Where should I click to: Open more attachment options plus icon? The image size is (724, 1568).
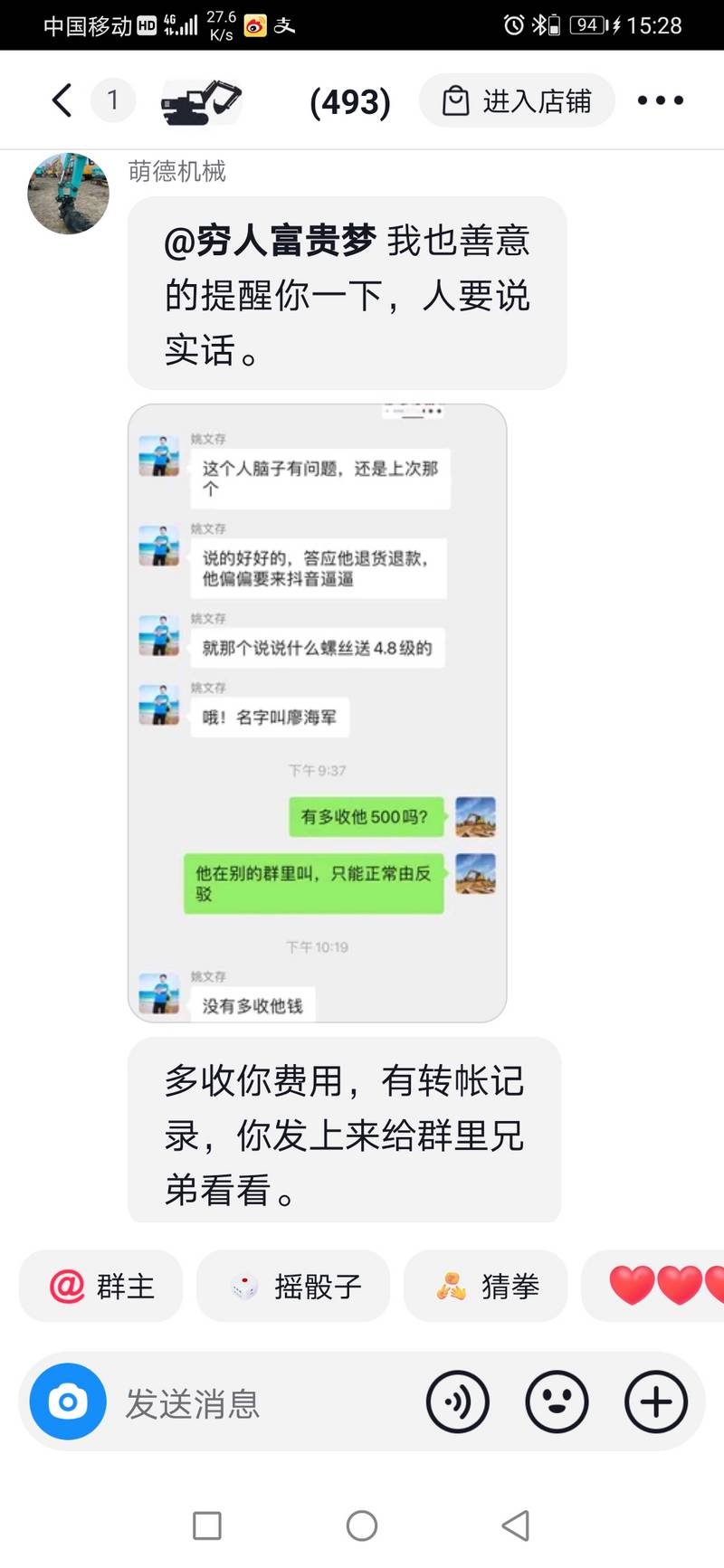656,1402
